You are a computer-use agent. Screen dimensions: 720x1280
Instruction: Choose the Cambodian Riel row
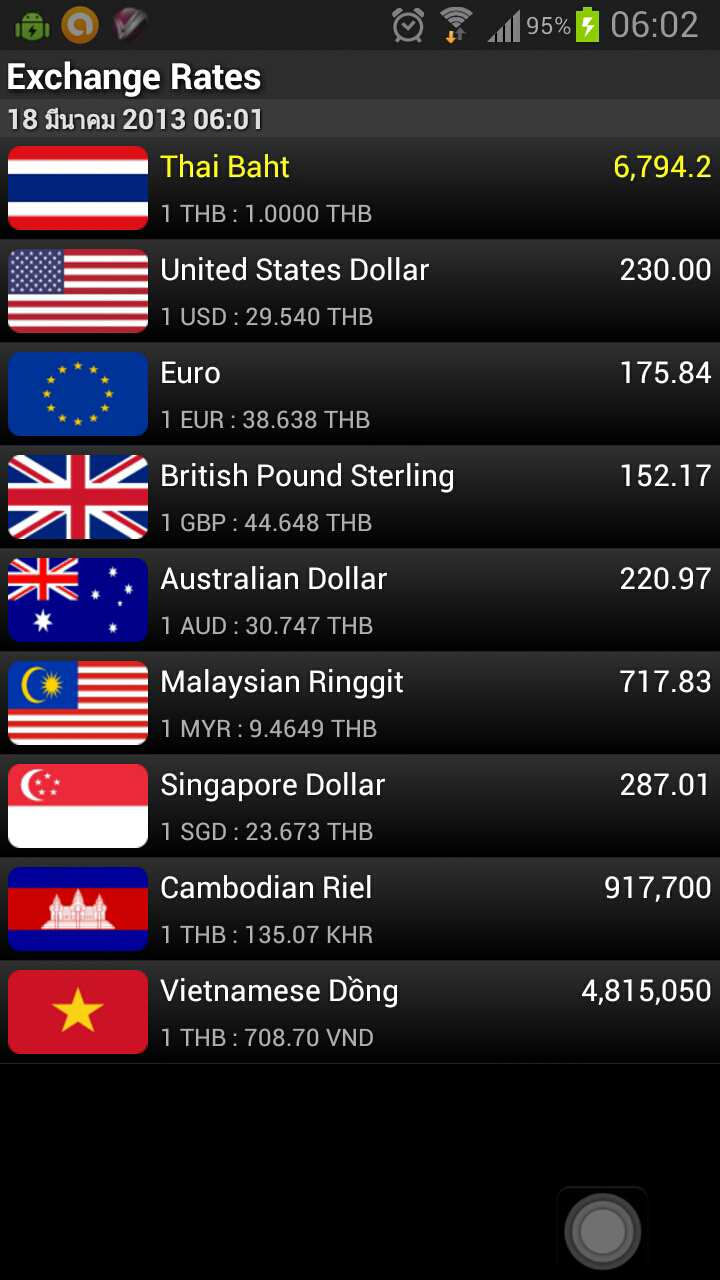360,909
